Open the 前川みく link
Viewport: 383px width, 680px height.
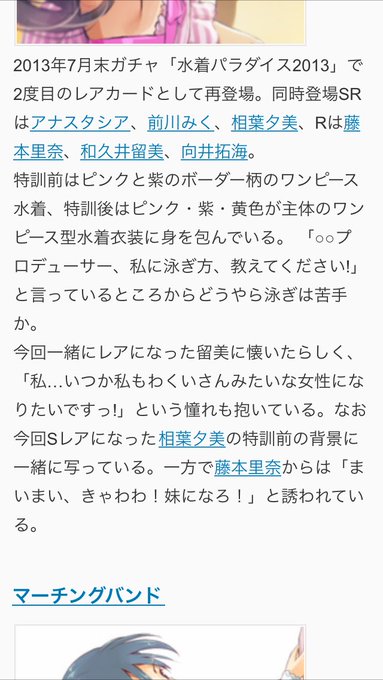180,124
